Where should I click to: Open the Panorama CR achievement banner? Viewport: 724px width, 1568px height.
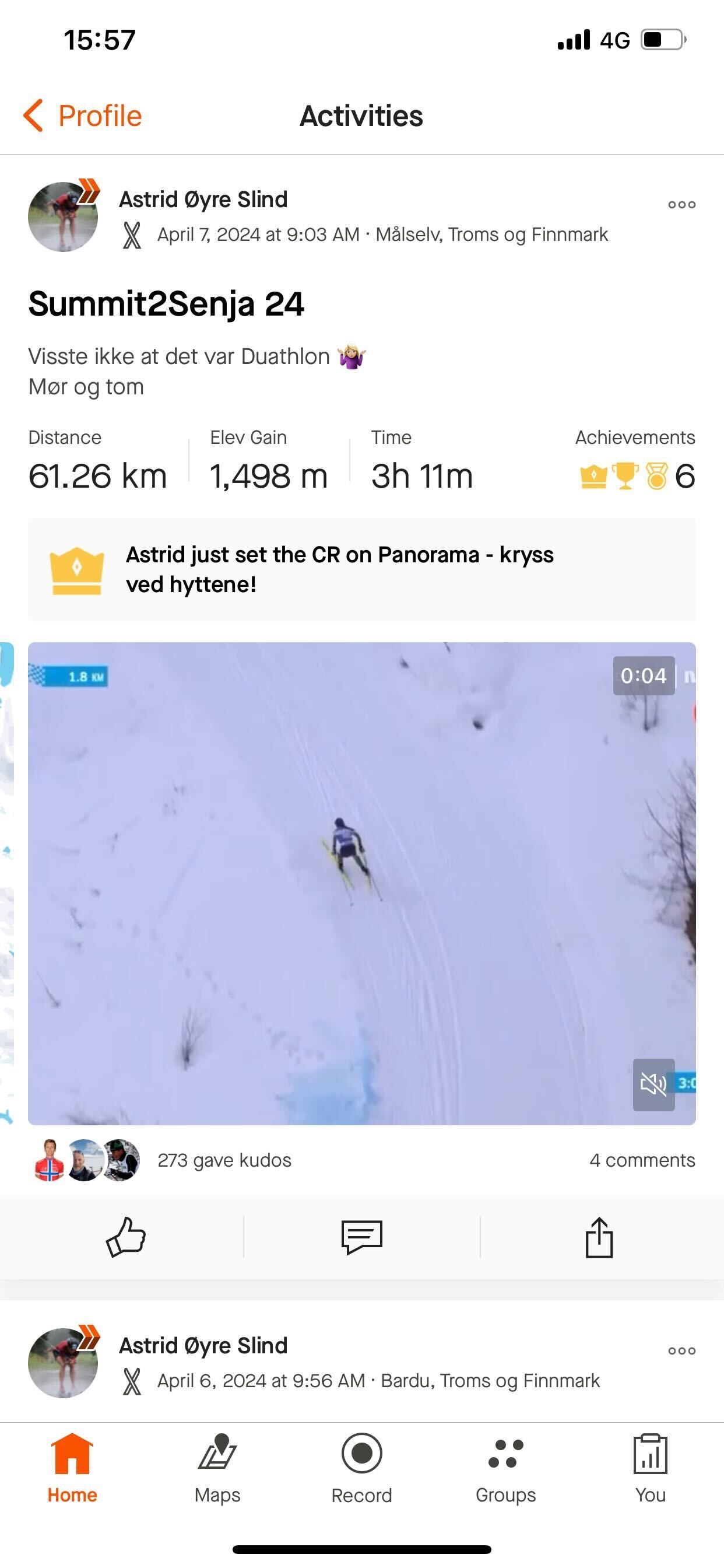[x=361, y=570]
